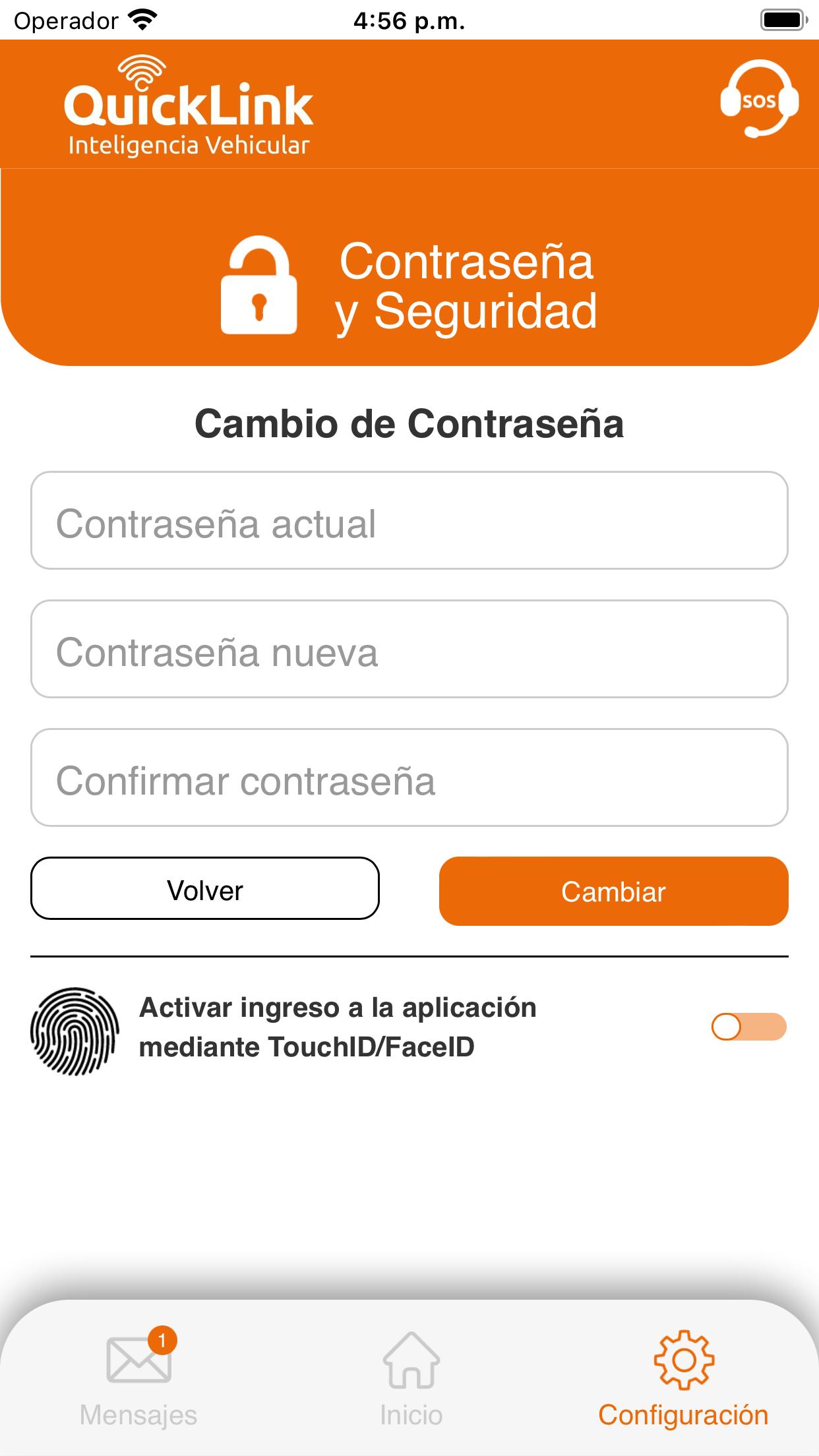Go back with the Volver button
819x1456 pixels.
tap(205, 888)
